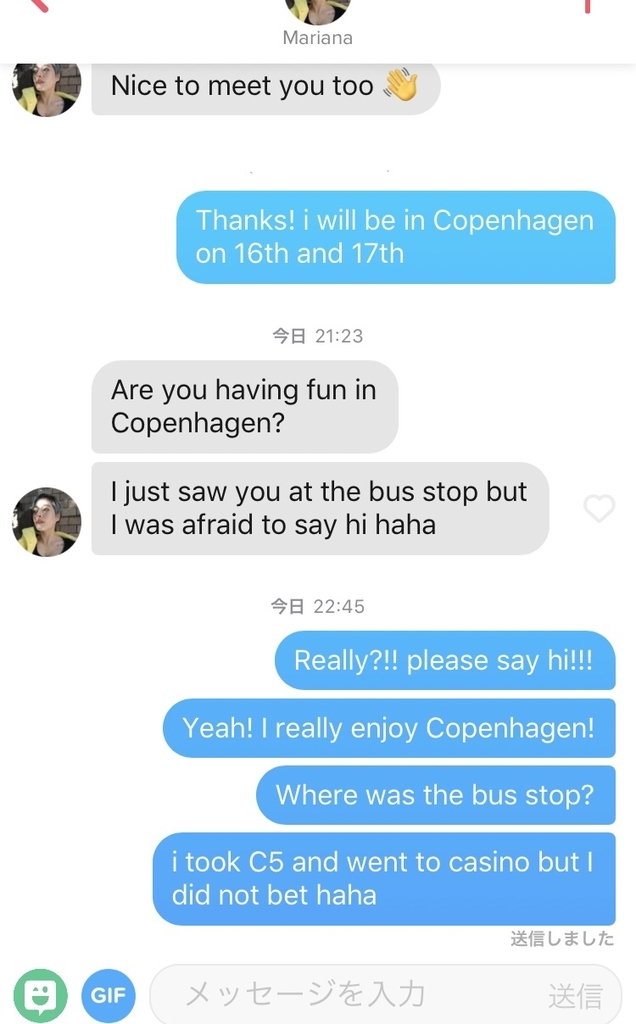The width and height of the screenshot is (636, 1024).
Task: Open the sticker picker
Action: pos(41,996)
